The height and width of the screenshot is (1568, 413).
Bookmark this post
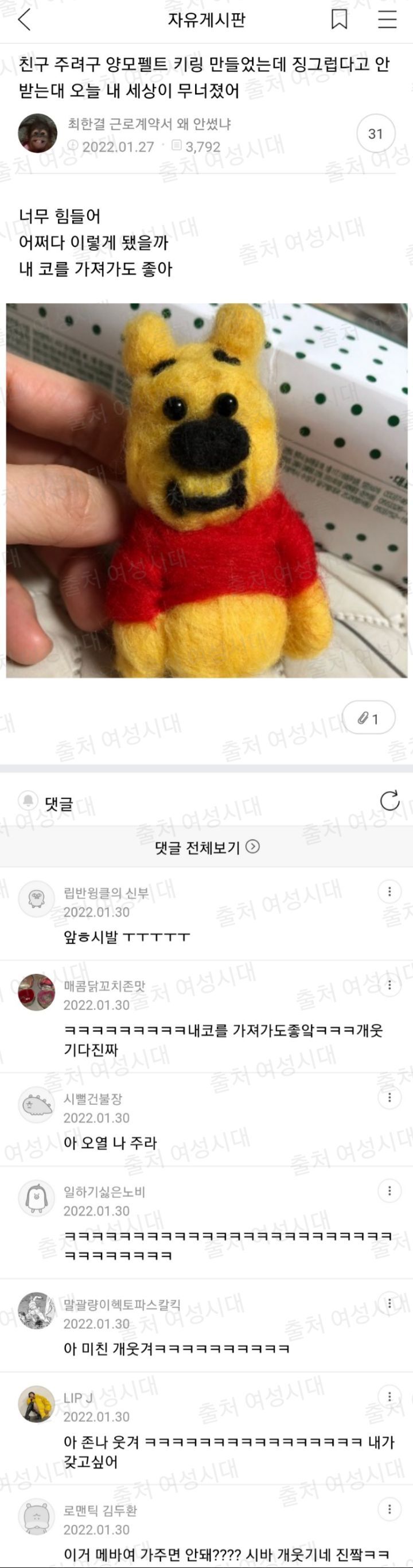[339, 20]
